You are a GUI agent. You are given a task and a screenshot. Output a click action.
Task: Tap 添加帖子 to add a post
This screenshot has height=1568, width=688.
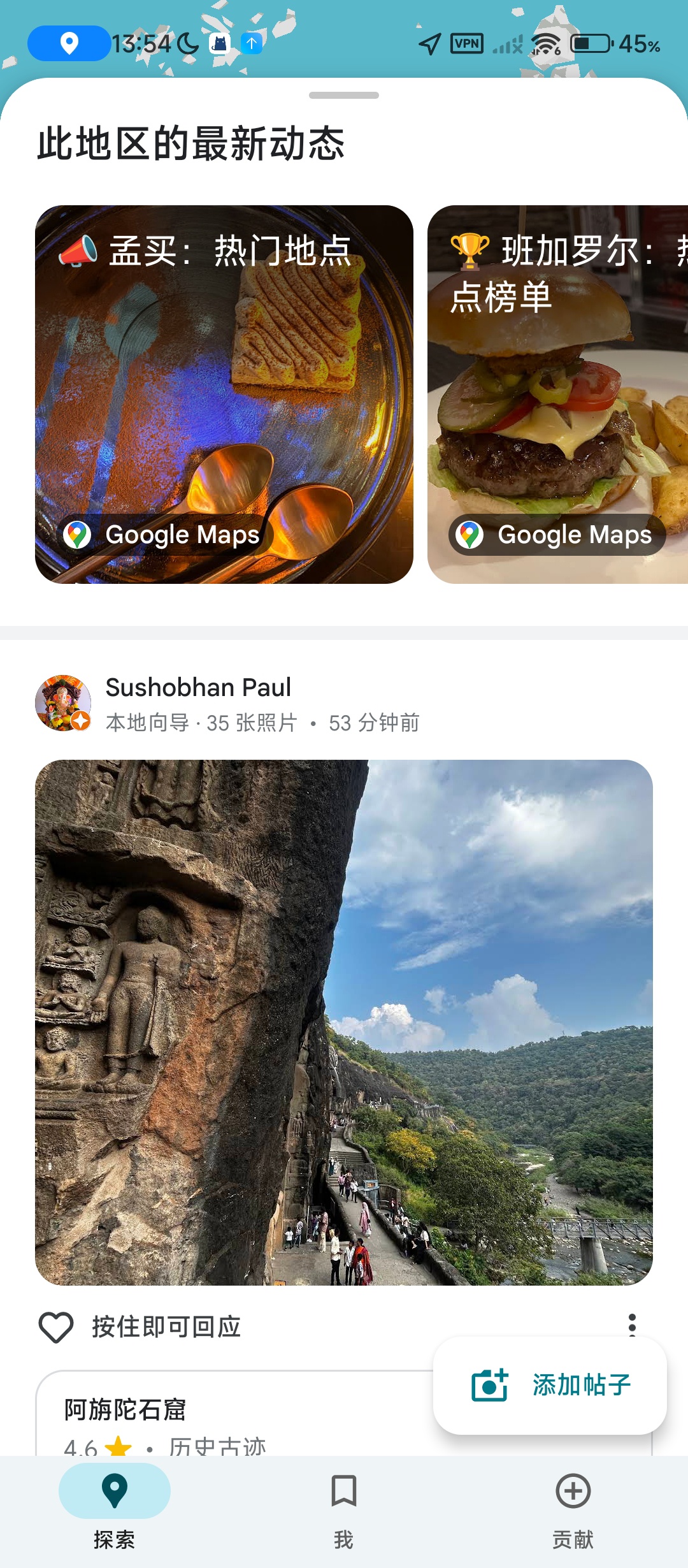tap(550, 1385)
